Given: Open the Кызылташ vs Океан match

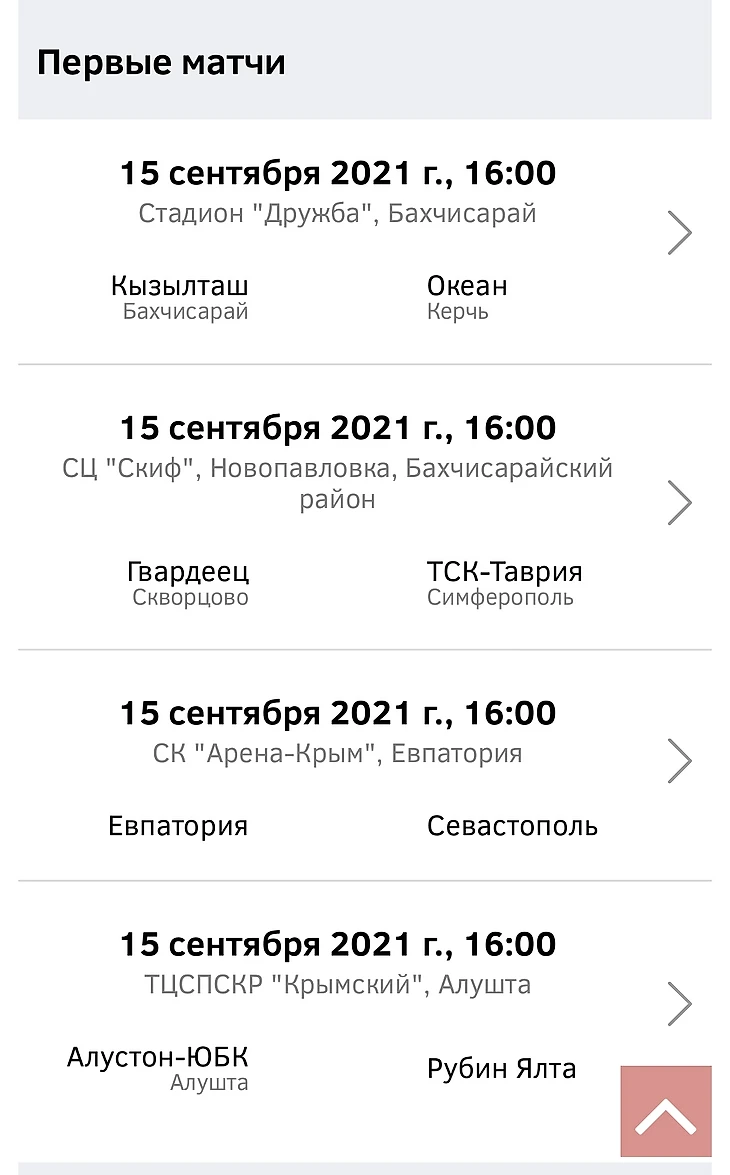Looking at the screenshot, I should pyautogui.click(x=679, y=233).
